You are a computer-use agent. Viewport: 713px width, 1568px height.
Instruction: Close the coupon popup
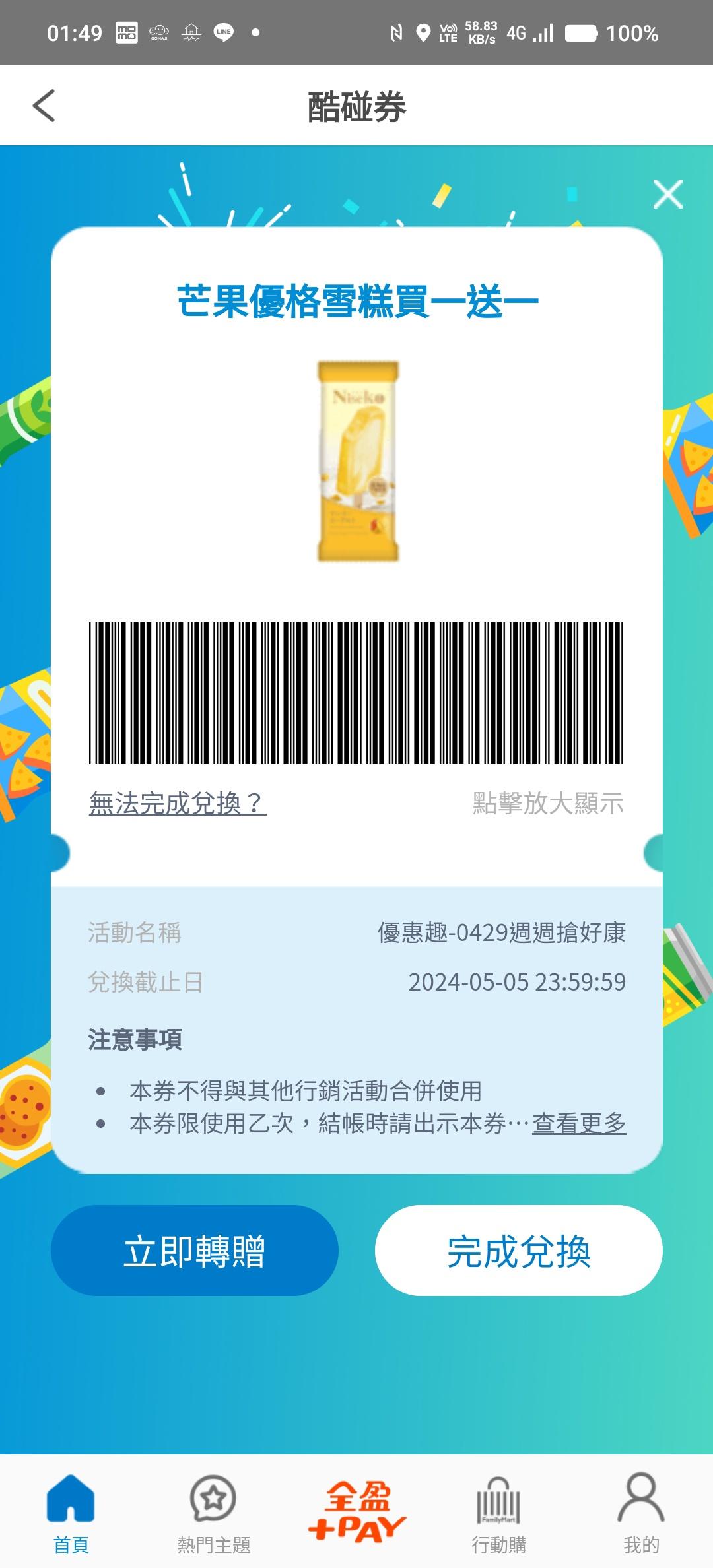click(x=667, y=194)
